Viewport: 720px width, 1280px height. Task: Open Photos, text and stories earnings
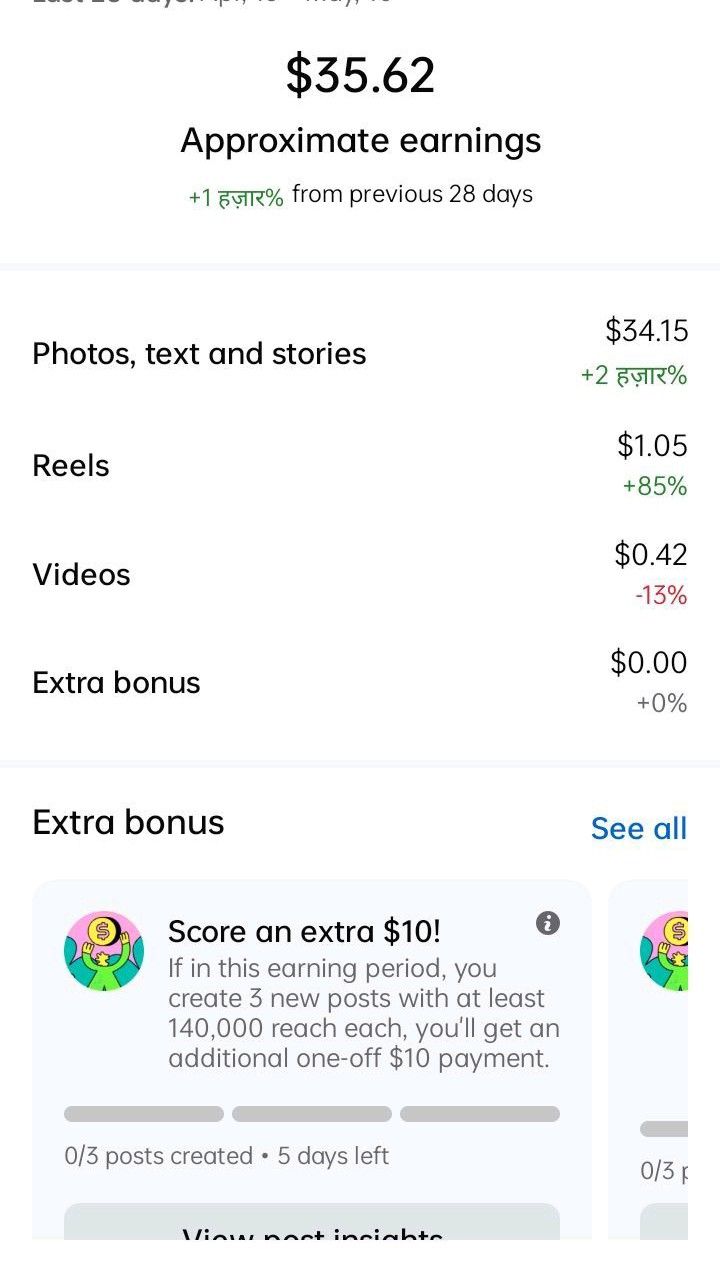pyautogui.click(x=360, y=353)
